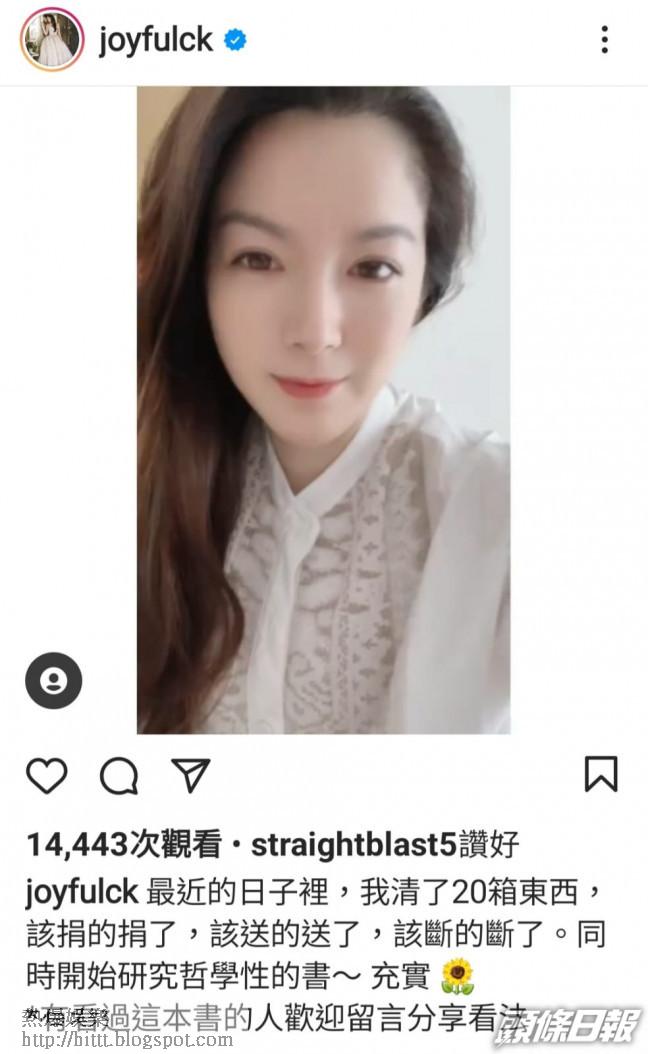Like this post with the heart icon

pos(46,775)
